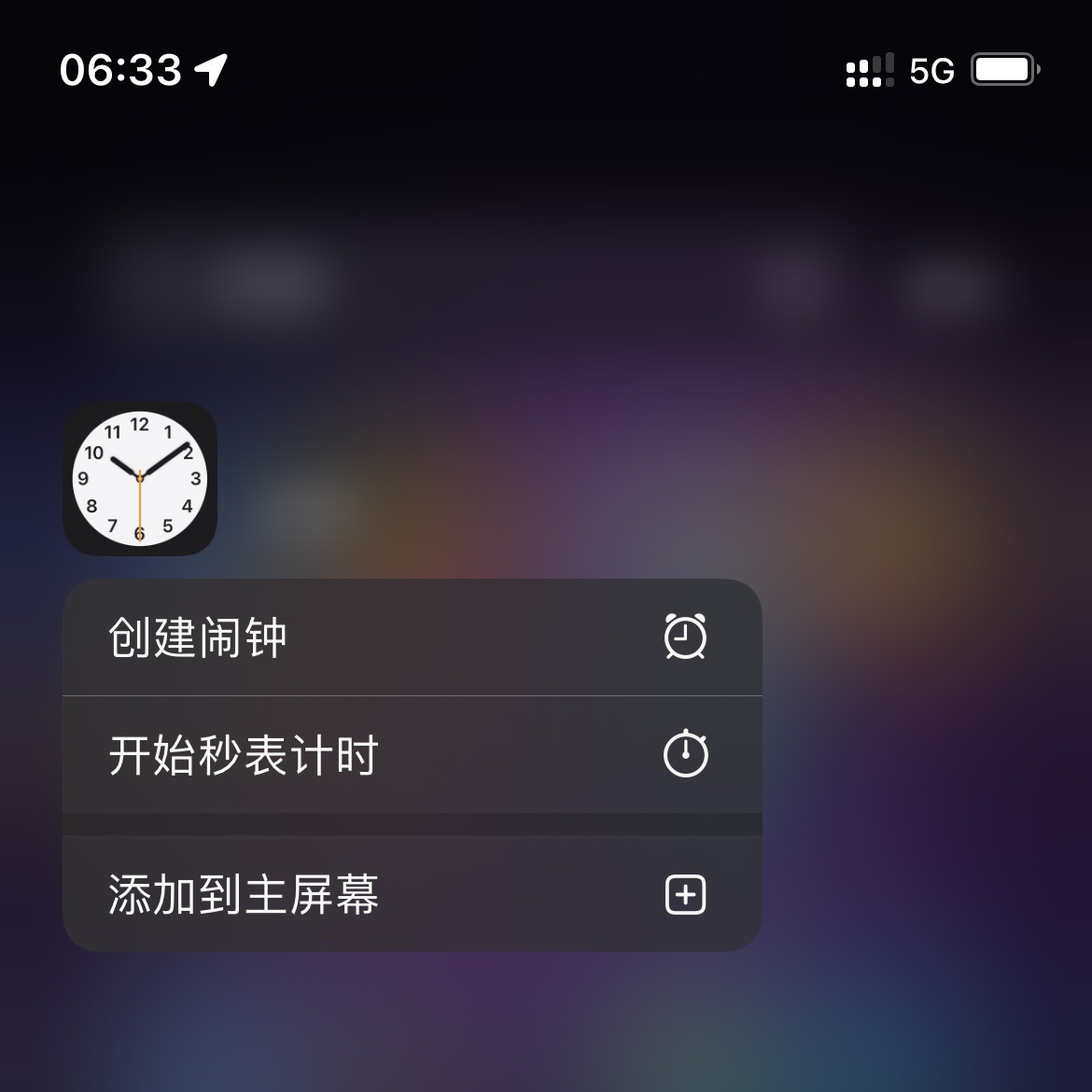Viewport: 1092px width, 1092px height.
Task: Open the Clock app icon
Action: pos(140,479)
